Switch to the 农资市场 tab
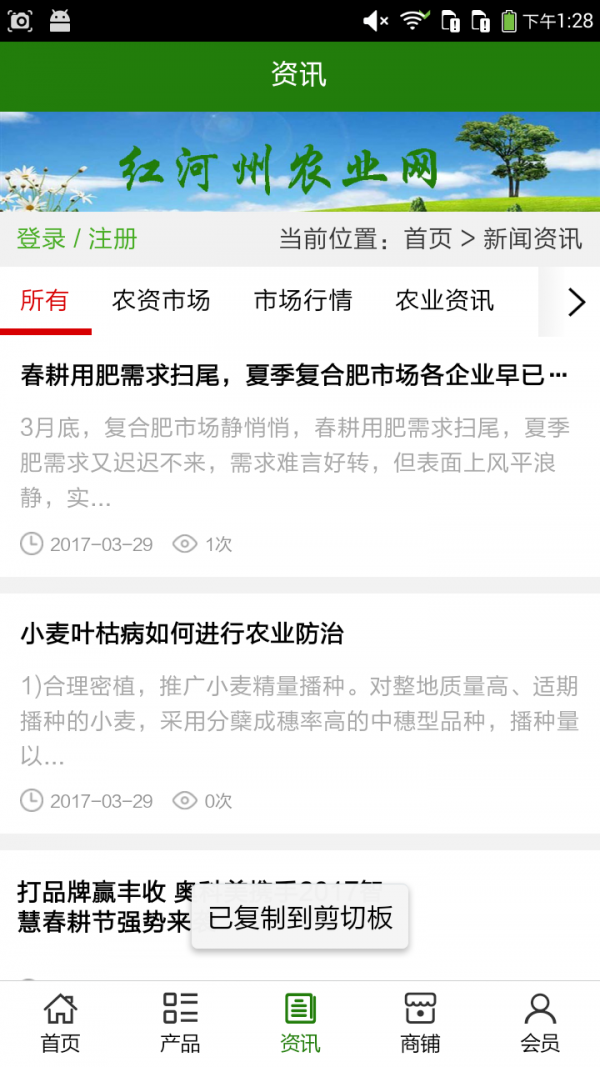Viewport: 600px width, 1067px height. 161,300
